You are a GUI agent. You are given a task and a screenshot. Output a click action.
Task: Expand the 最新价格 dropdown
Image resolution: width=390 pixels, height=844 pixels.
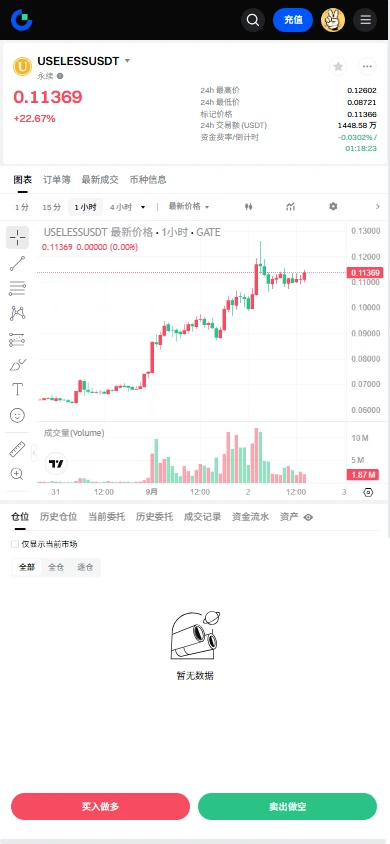189,207
